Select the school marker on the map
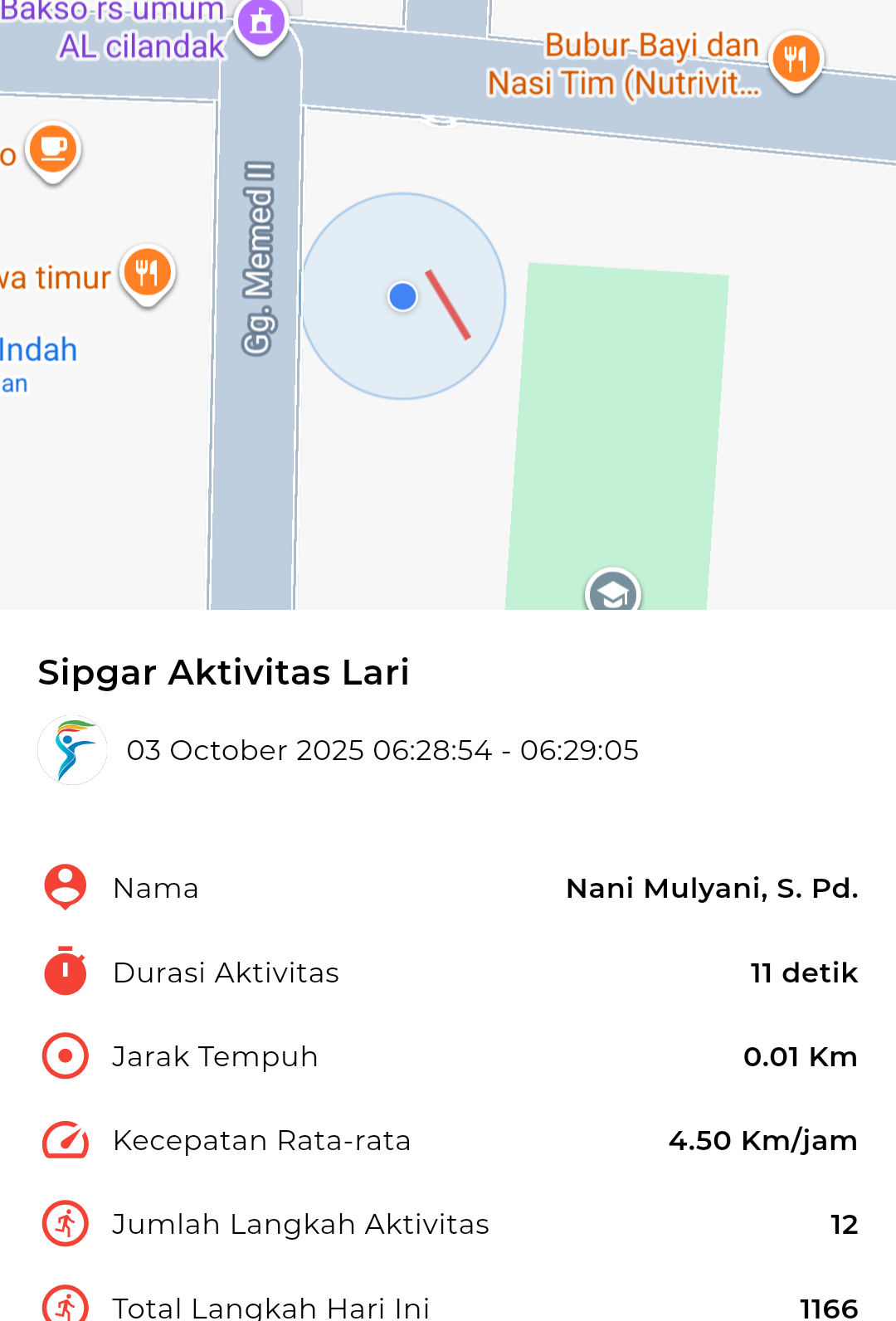Image resolution: width=896 pixels, height=1321 pixels. [612, 592]
